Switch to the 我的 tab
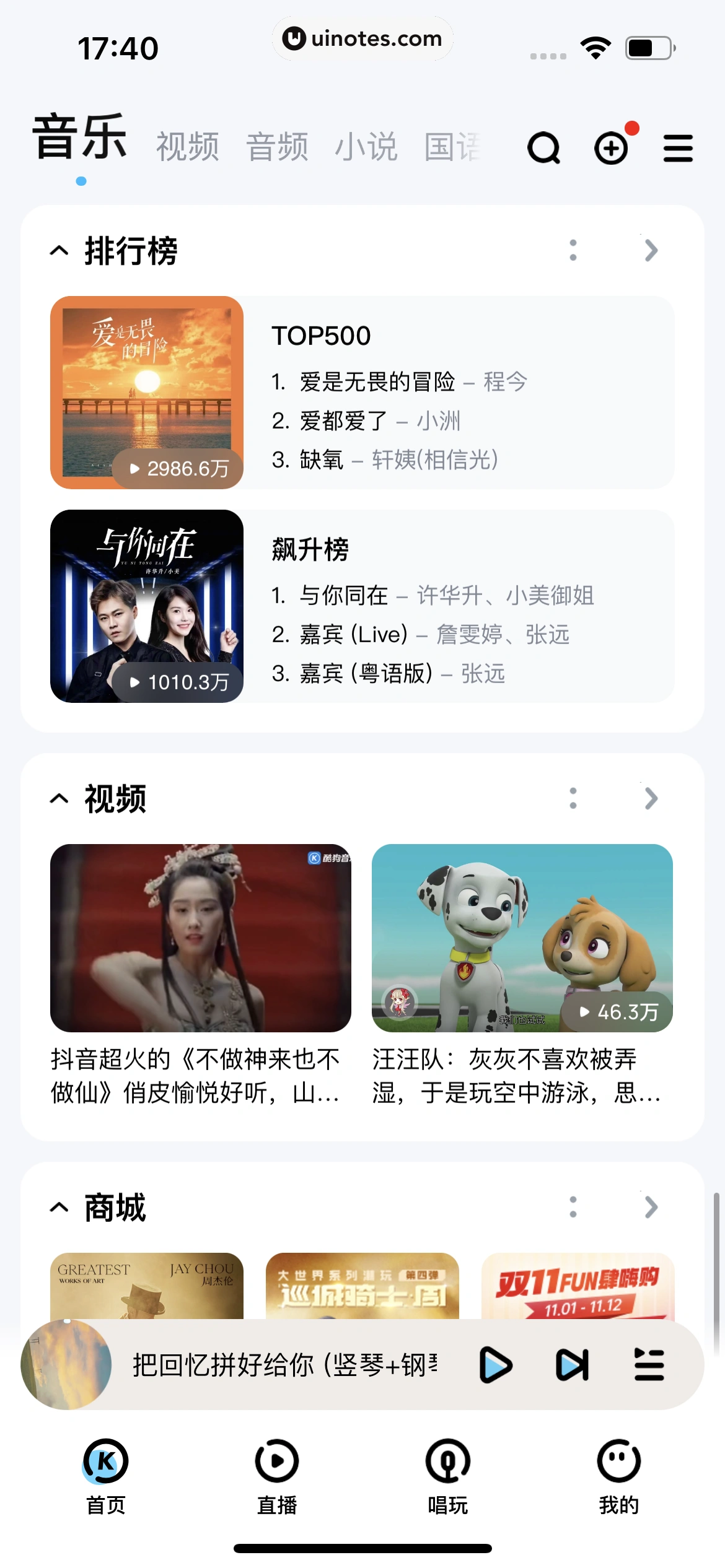Viewport: 725px width, 1568px height. [618, 1476]
